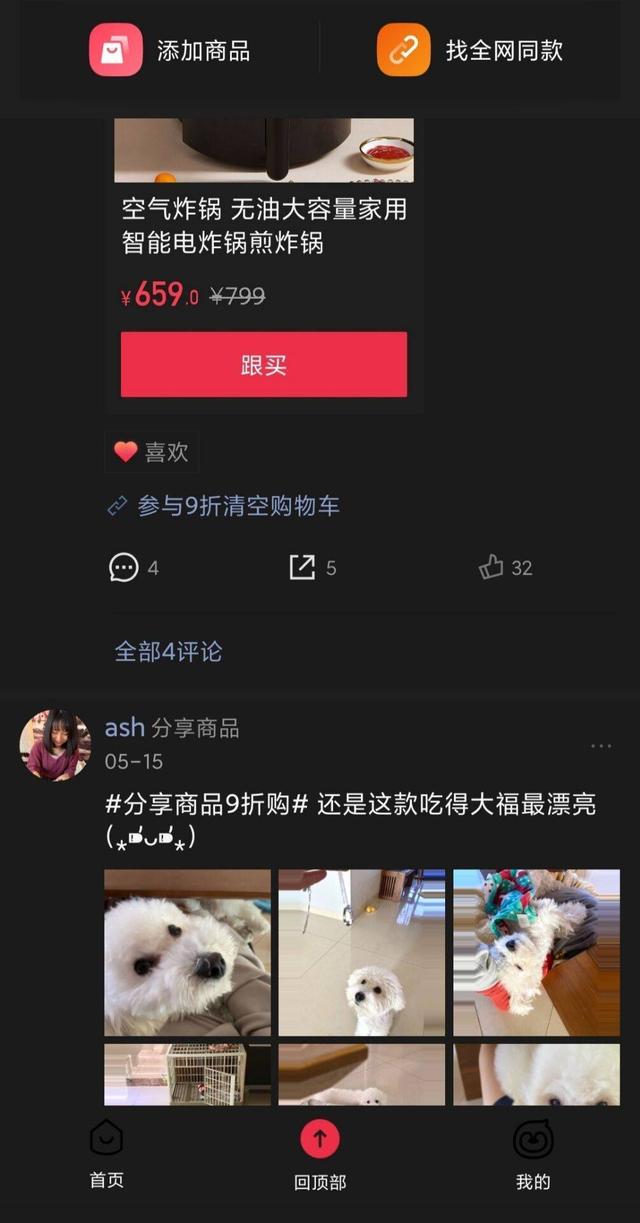Open comments icon with 4 replies
This screenshot has width=640, height=1223.
click(134, 567)
